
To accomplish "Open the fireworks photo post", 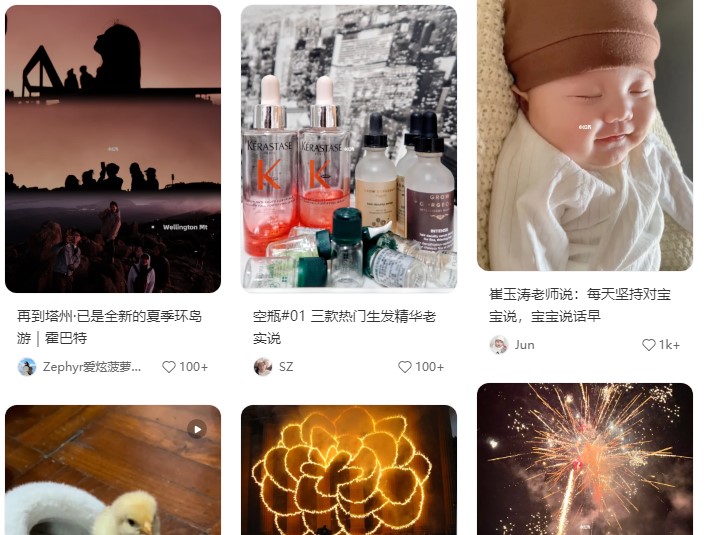I will (585, 460).
